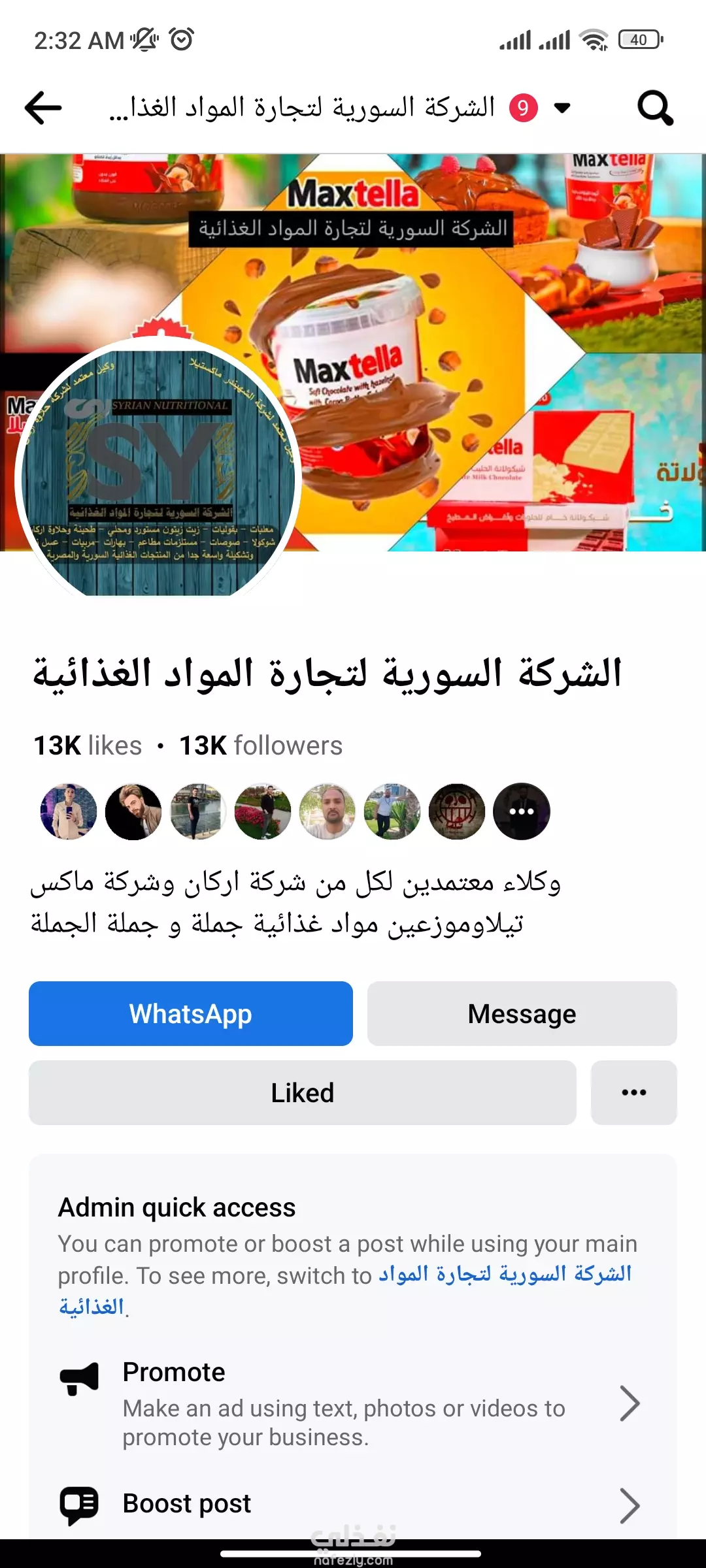
Task: Open the Promote row
Action: [x=352, y=1403]
